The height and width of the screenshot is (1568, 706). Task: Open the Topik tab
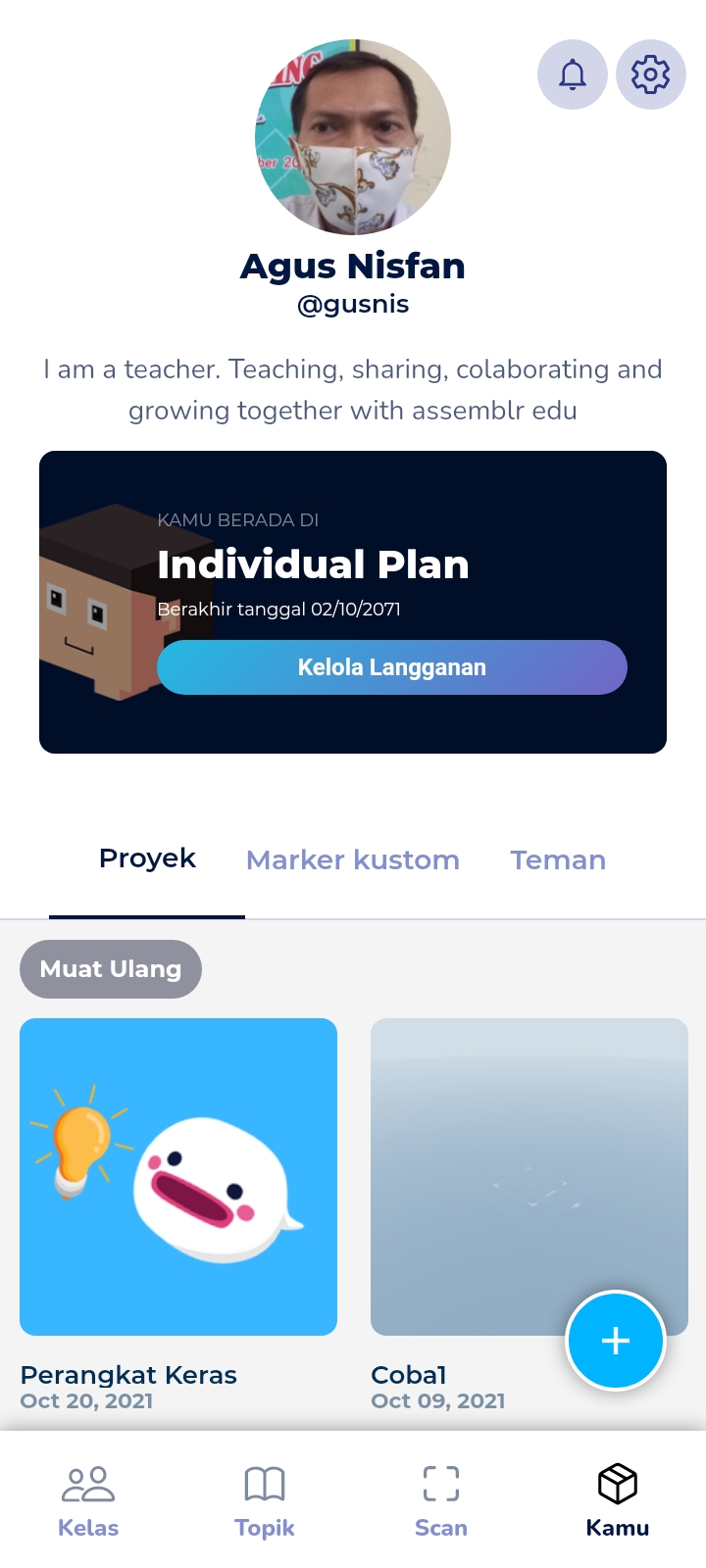(x=265, y=1501)
